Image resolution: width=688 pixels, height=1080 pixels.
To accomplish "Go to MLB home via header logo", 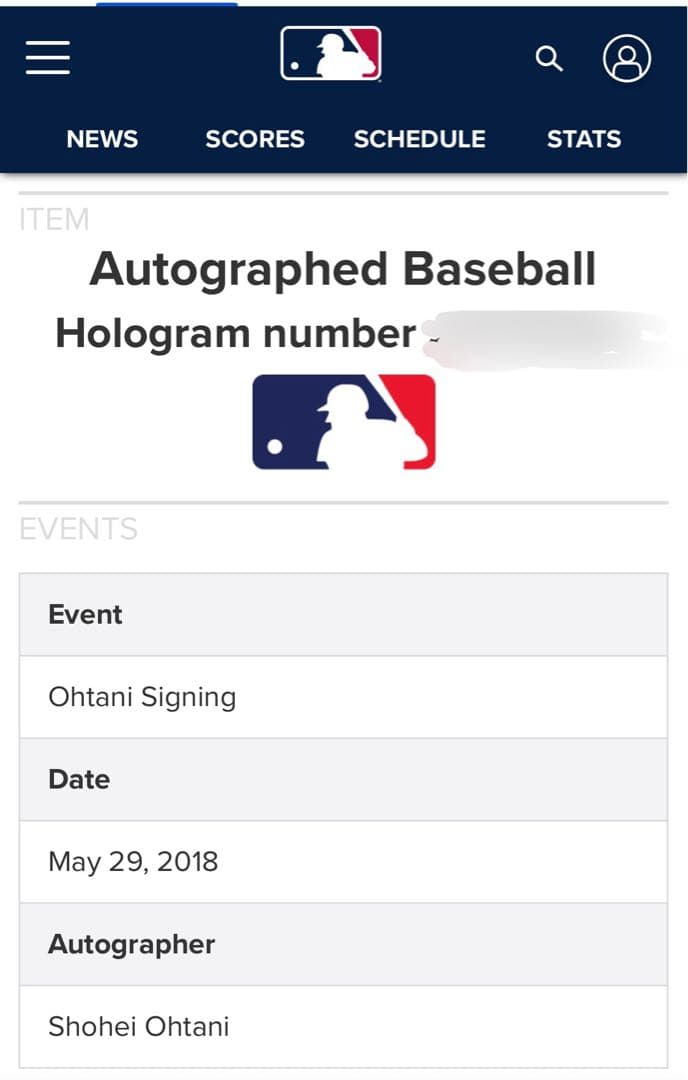I will pyautogui.click(x=331, y=54).
